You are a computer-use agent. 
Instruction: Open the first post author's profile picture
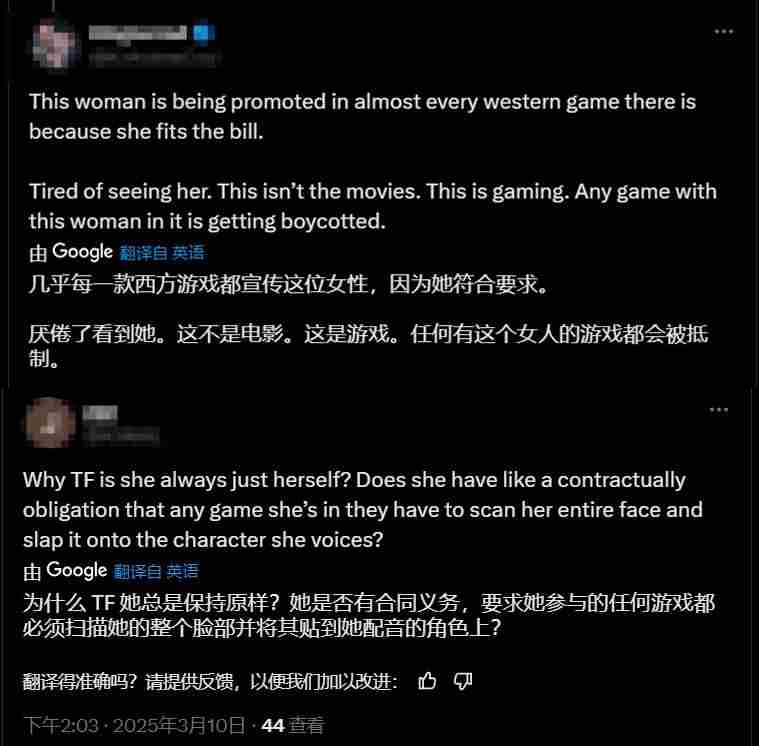tap(52, 42)
